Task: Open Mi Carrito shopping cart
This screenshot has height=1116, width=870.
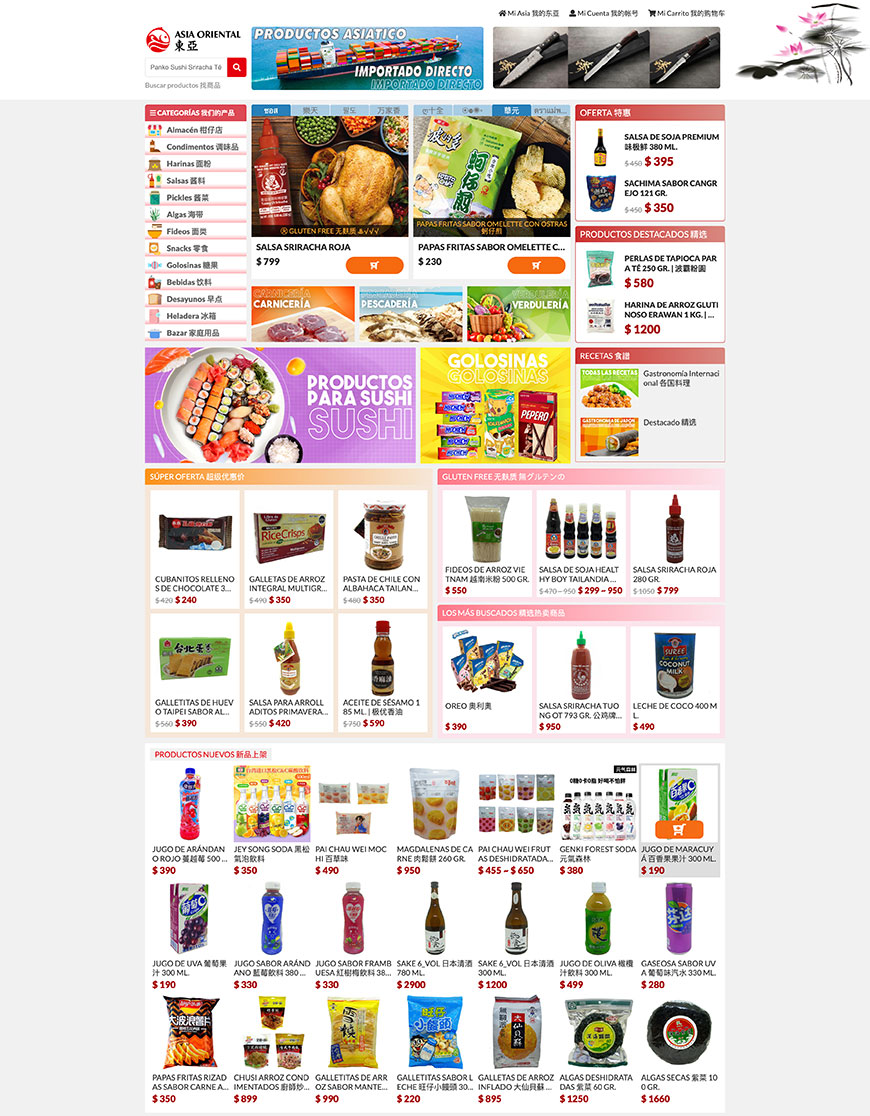Action: pyautogui.click(x=686, y=13)
